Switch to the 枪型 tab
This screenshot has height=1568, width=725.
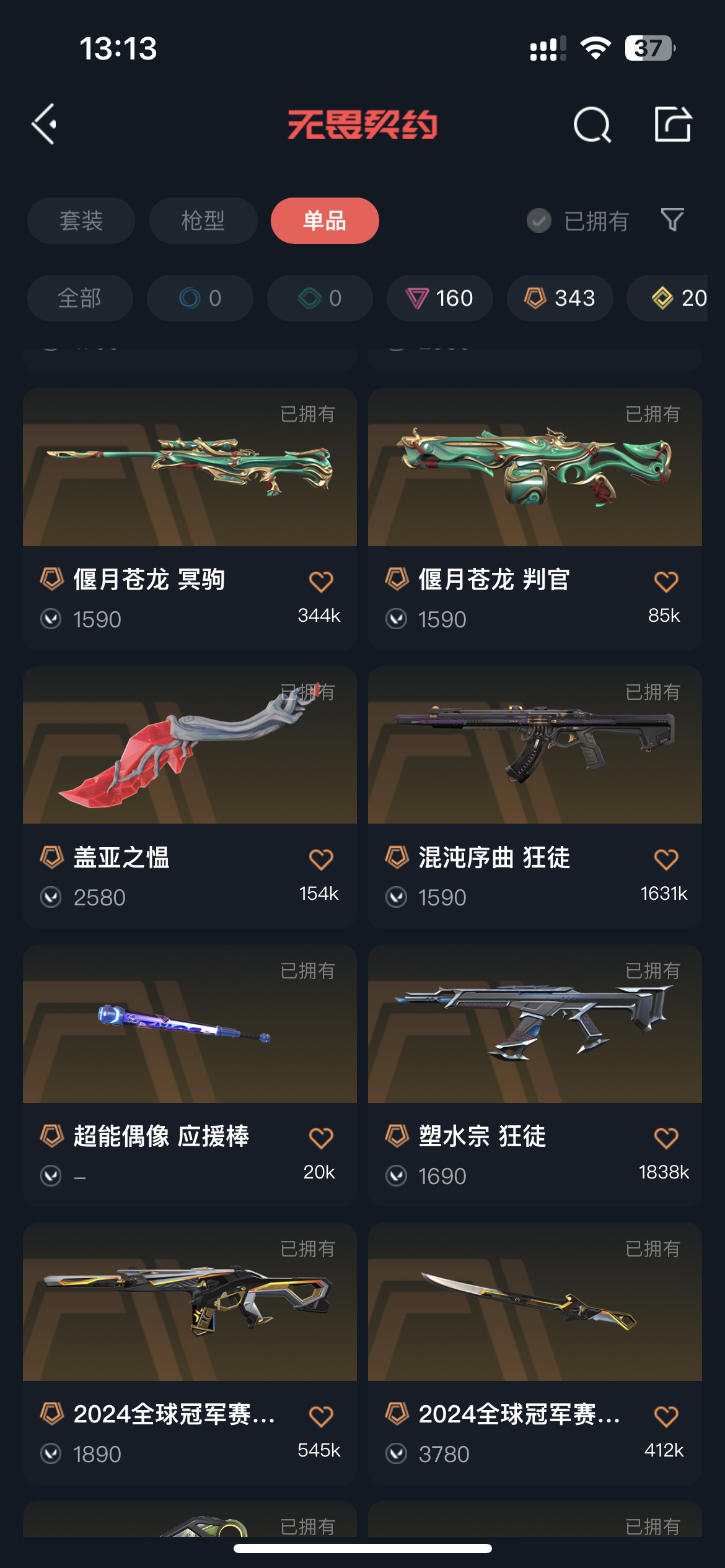[203, 220]
